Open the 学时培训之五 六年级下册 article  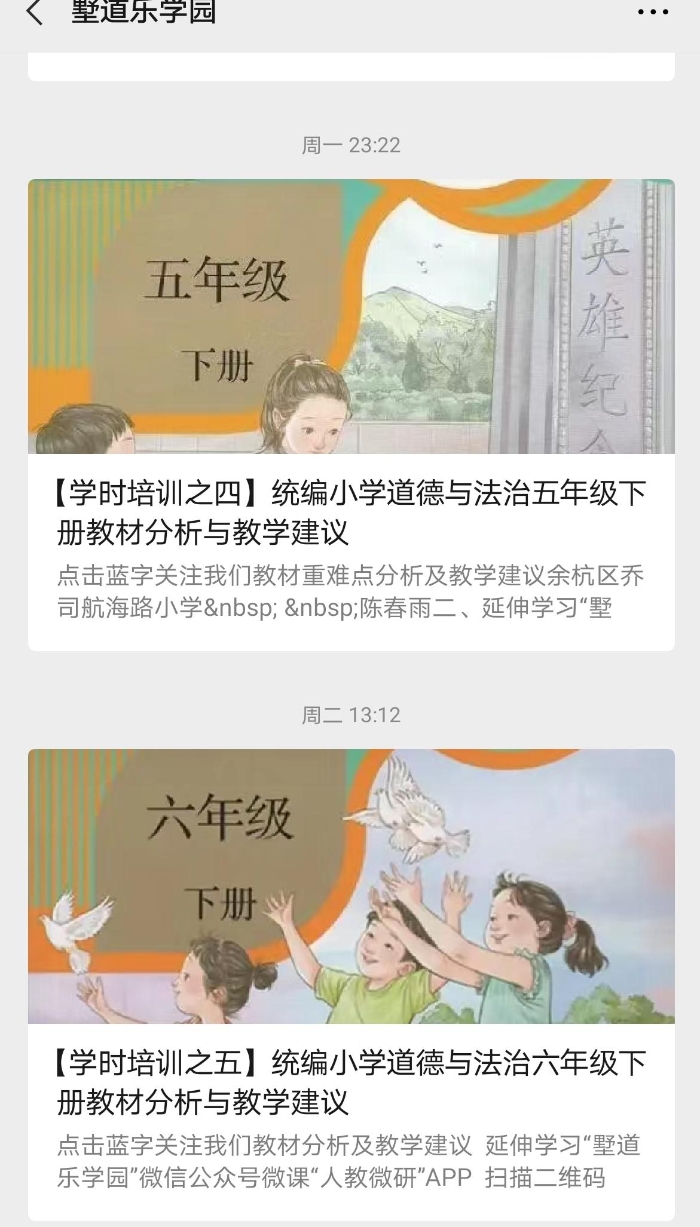click(351, 1082)
